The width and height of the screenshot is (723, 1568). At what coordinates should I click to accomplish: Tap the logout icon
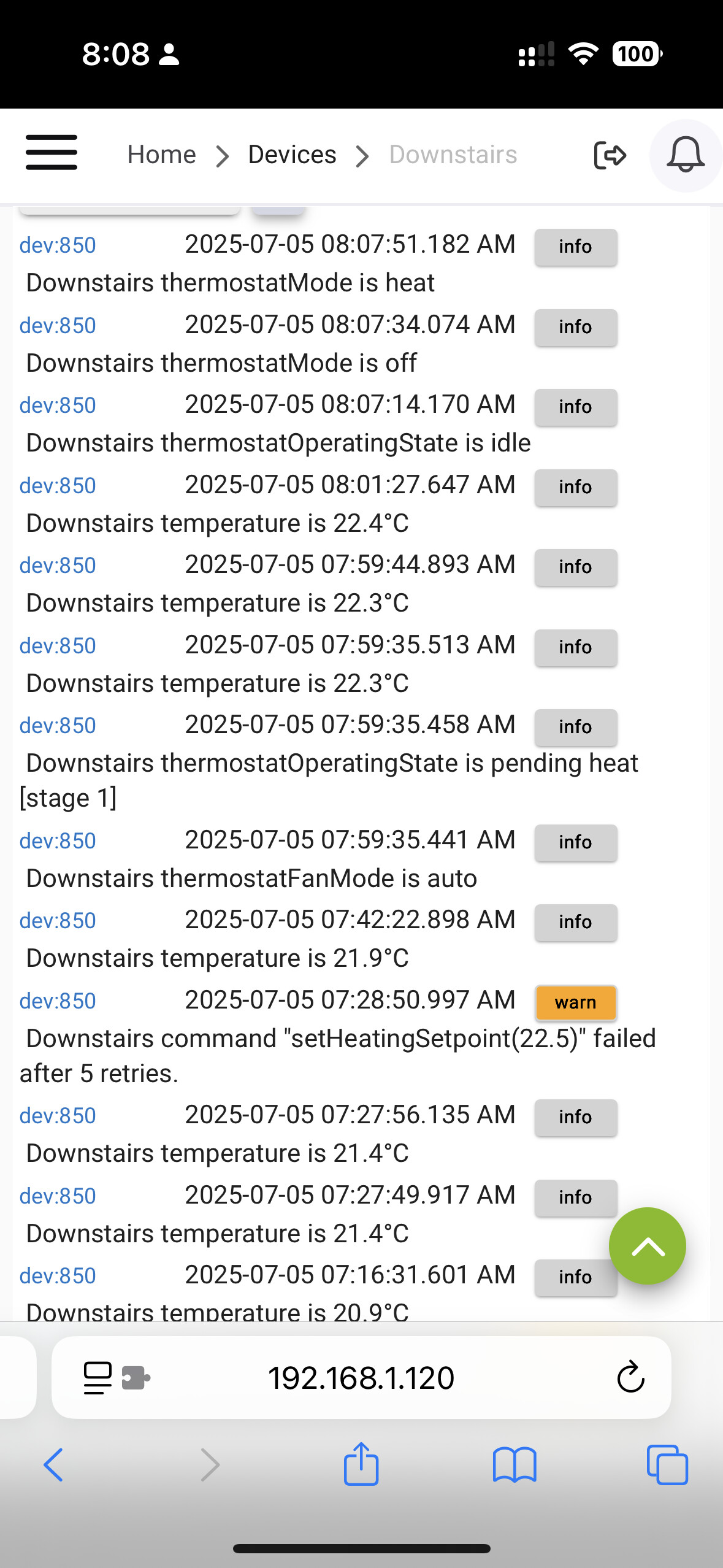(610, 155)
